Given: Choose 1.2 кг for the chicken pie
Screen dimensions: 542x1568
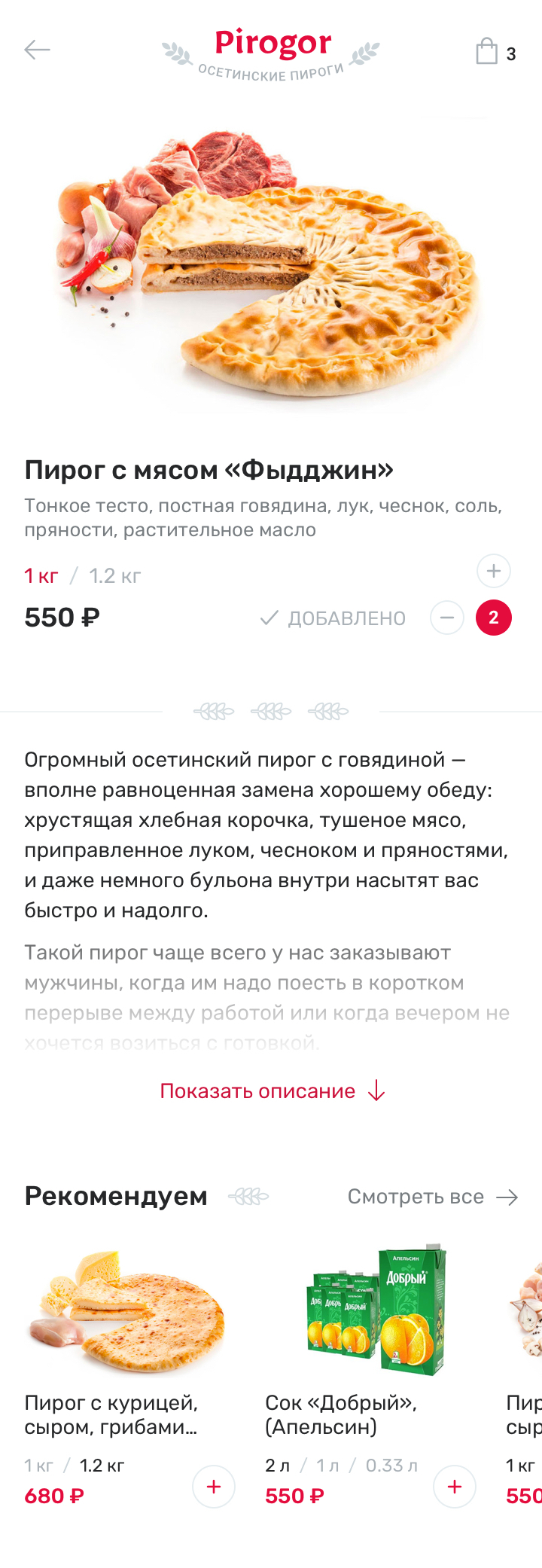Looking at the screenshot, I should (102, 1466).
